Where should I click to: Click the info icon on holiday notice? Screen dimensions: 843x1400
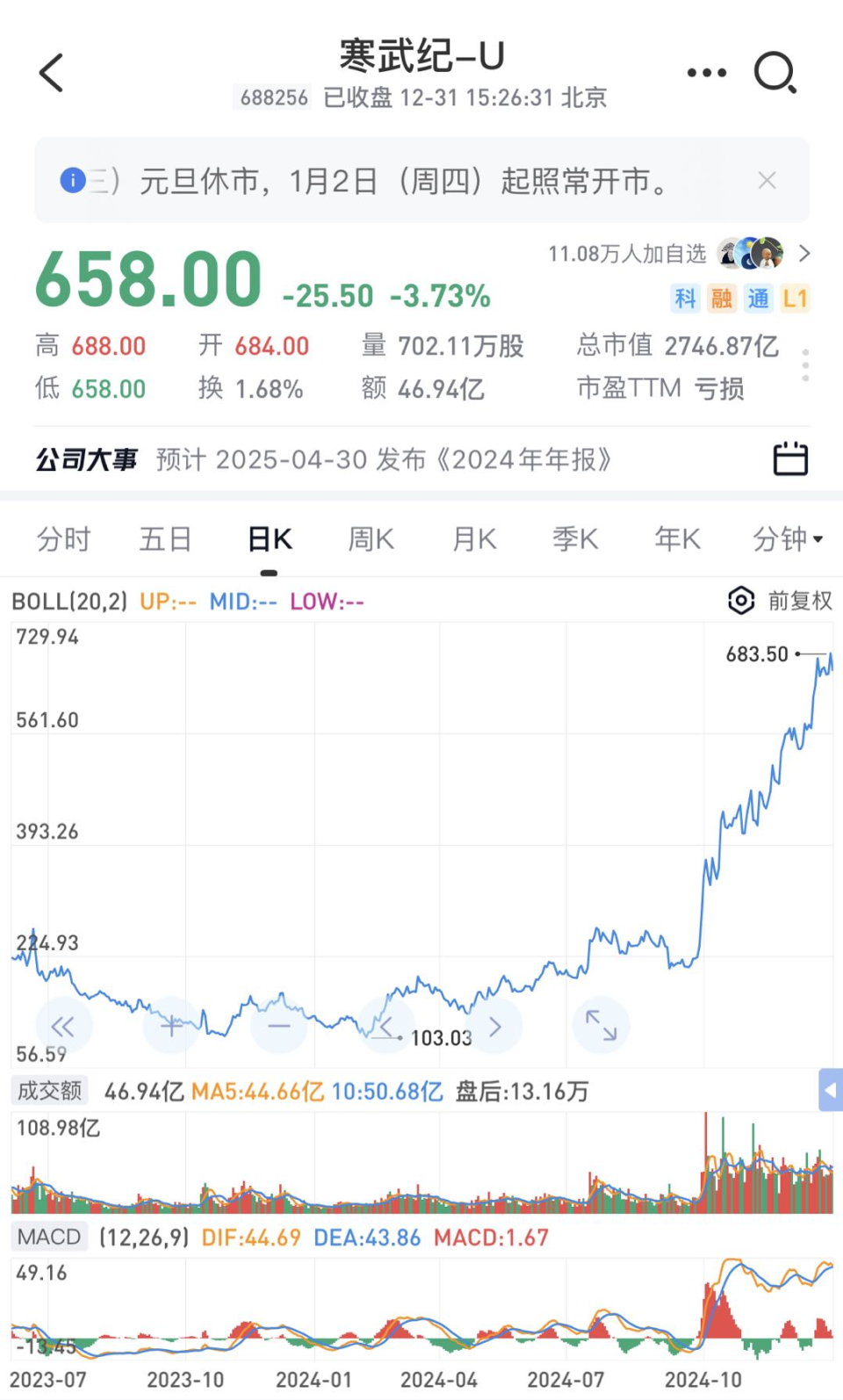point(72,180)
